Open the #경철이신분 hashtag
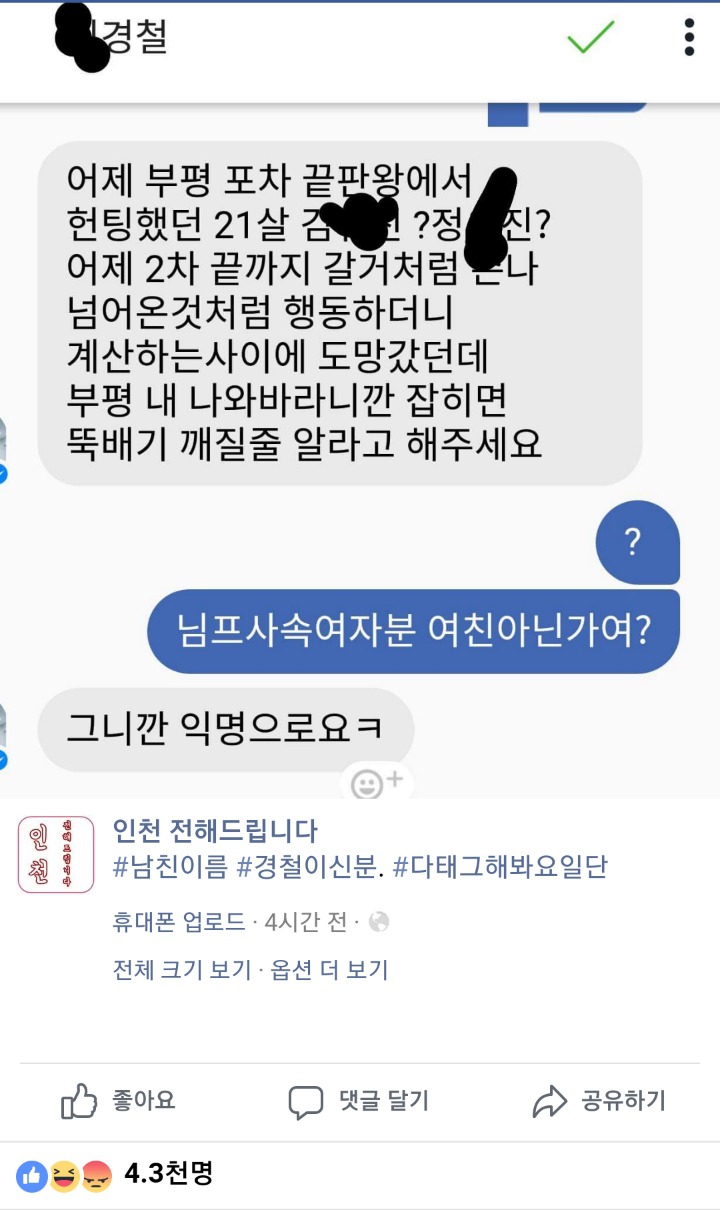 pyautogui.click(x=308, y=866)
